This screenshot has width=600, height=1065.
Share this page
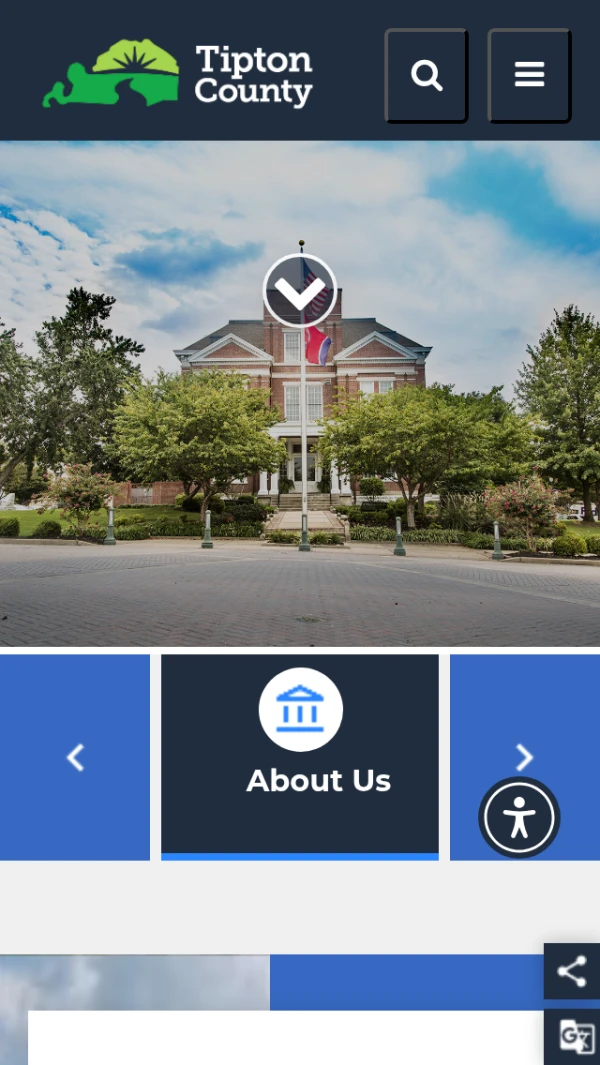[572, 971]
